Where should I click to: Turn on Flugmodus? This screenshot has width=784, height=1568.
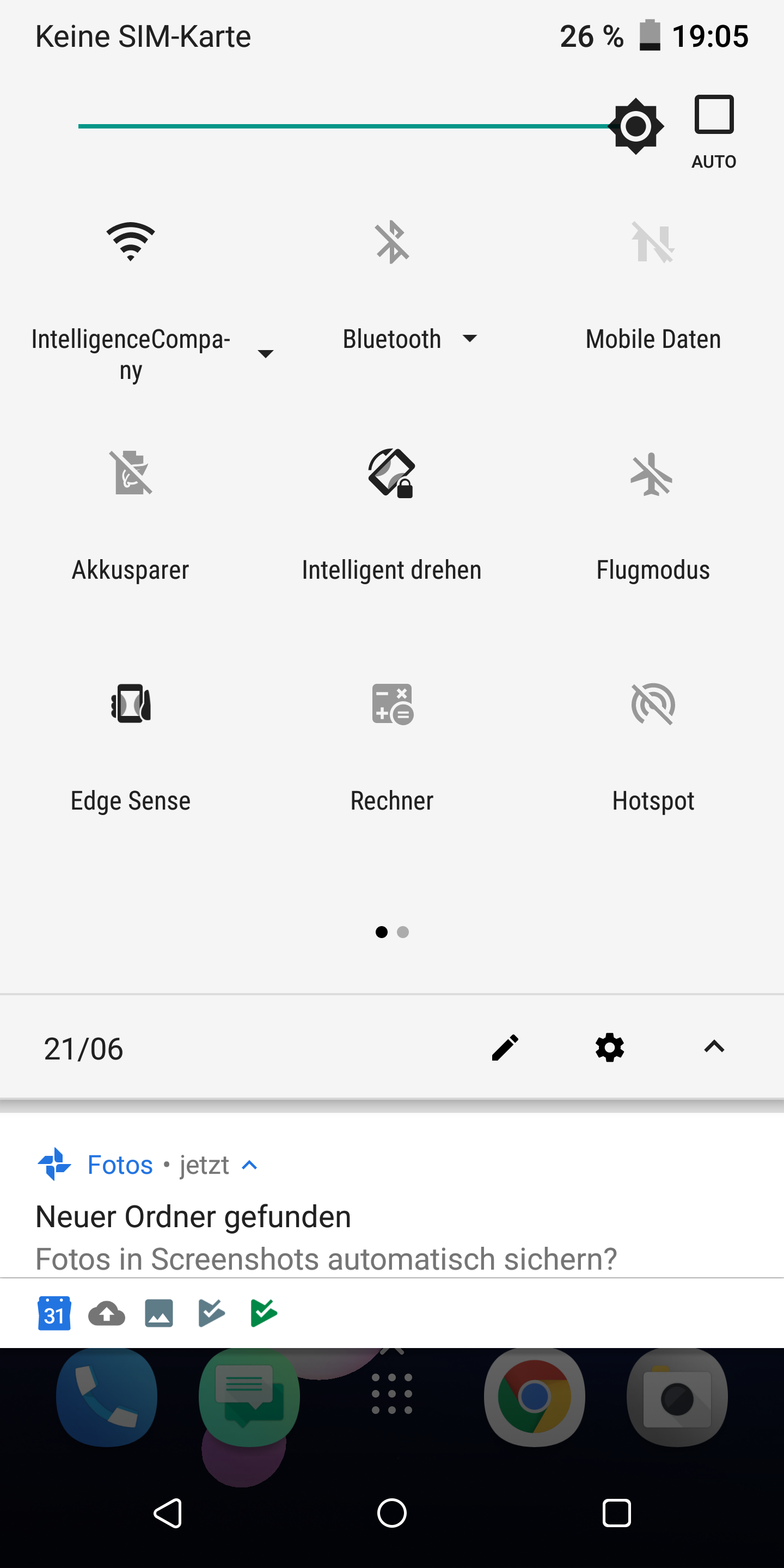[653, 473]
